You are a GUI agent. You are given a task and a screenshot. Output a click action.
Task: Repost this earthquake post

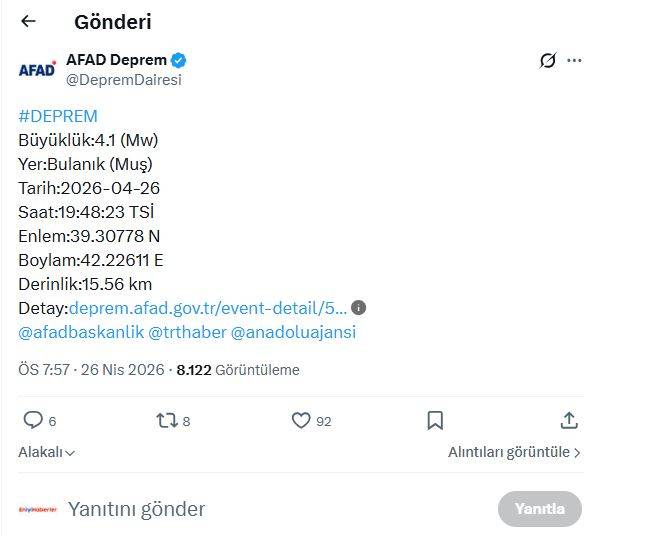(x=167, y=421)
